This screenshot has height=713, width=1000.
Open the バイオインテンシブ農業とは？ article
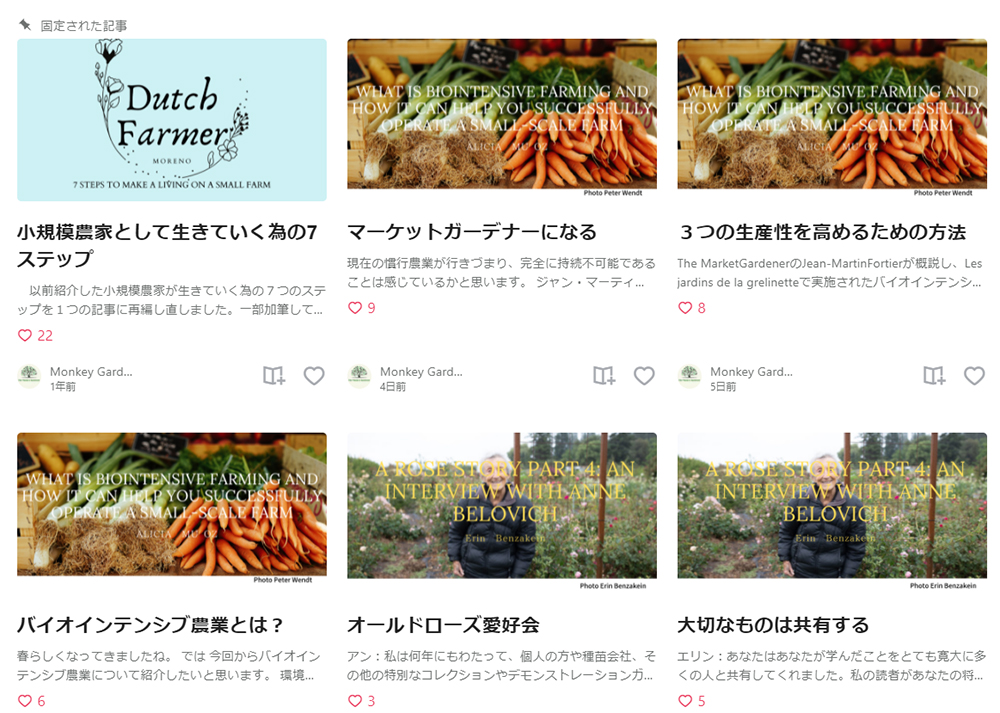tap(151, 625)
